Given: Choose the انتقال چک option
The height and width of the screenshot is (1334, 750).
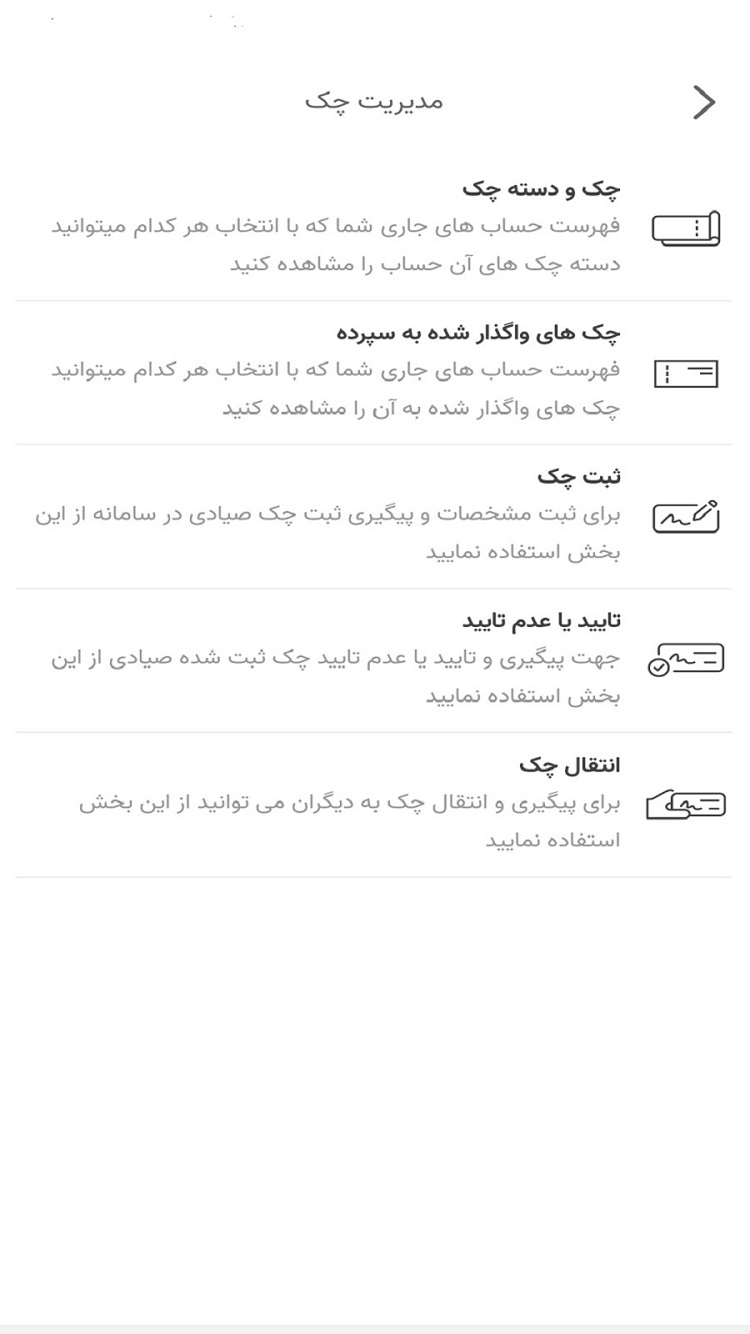Looking at the screenshot, I should tap(374, 804).
